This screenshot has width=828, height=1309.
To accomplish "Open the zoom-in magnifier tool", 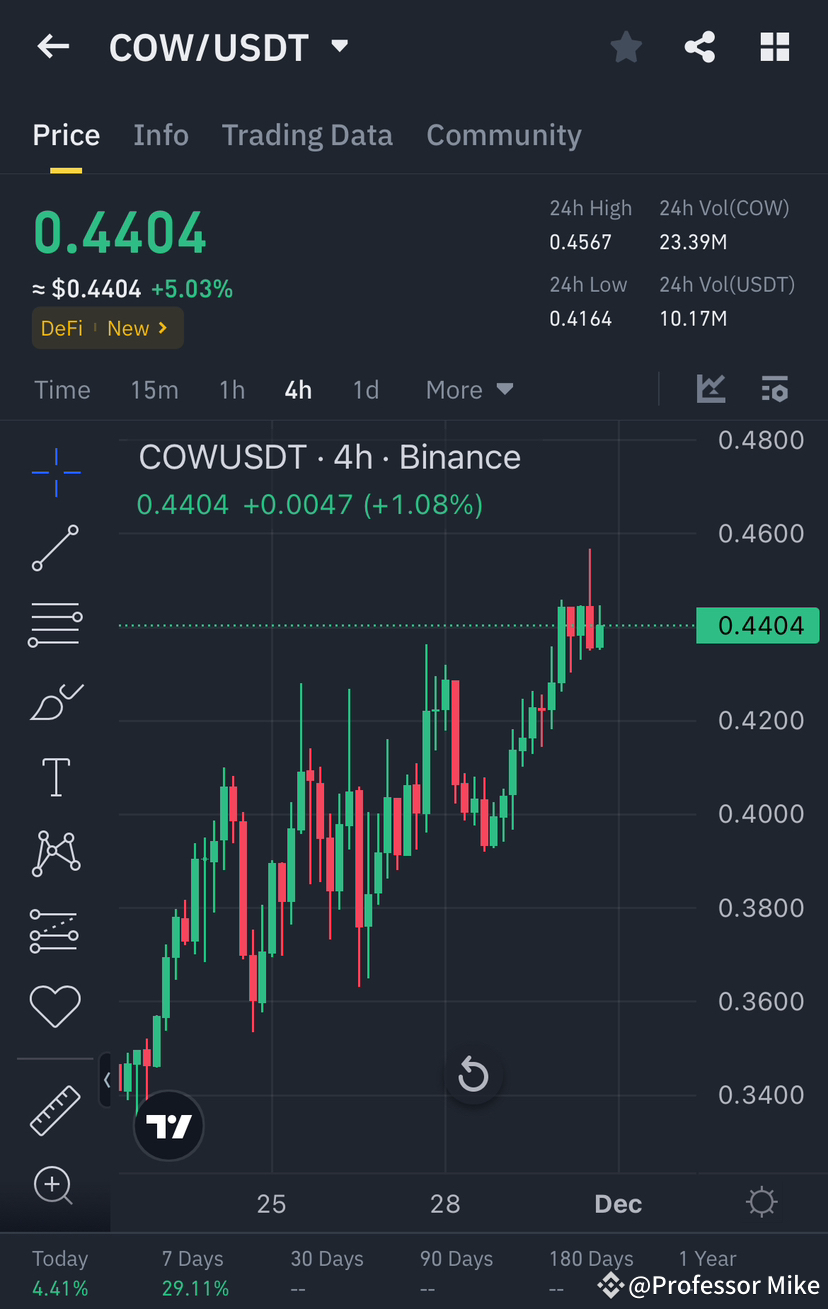I will (x=55, y=1186).
